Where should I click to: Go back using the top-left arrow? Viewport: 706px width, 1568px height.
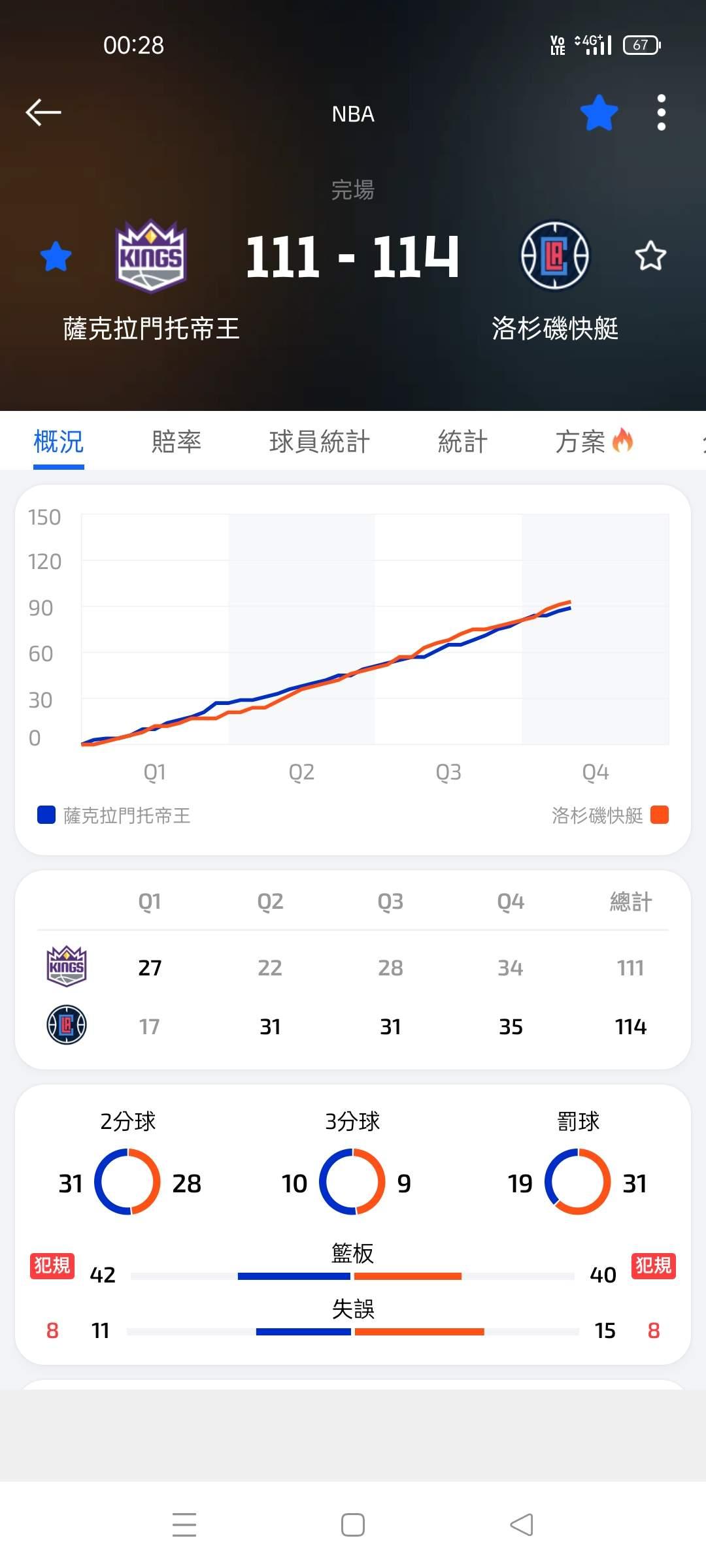tap(43, 112)
